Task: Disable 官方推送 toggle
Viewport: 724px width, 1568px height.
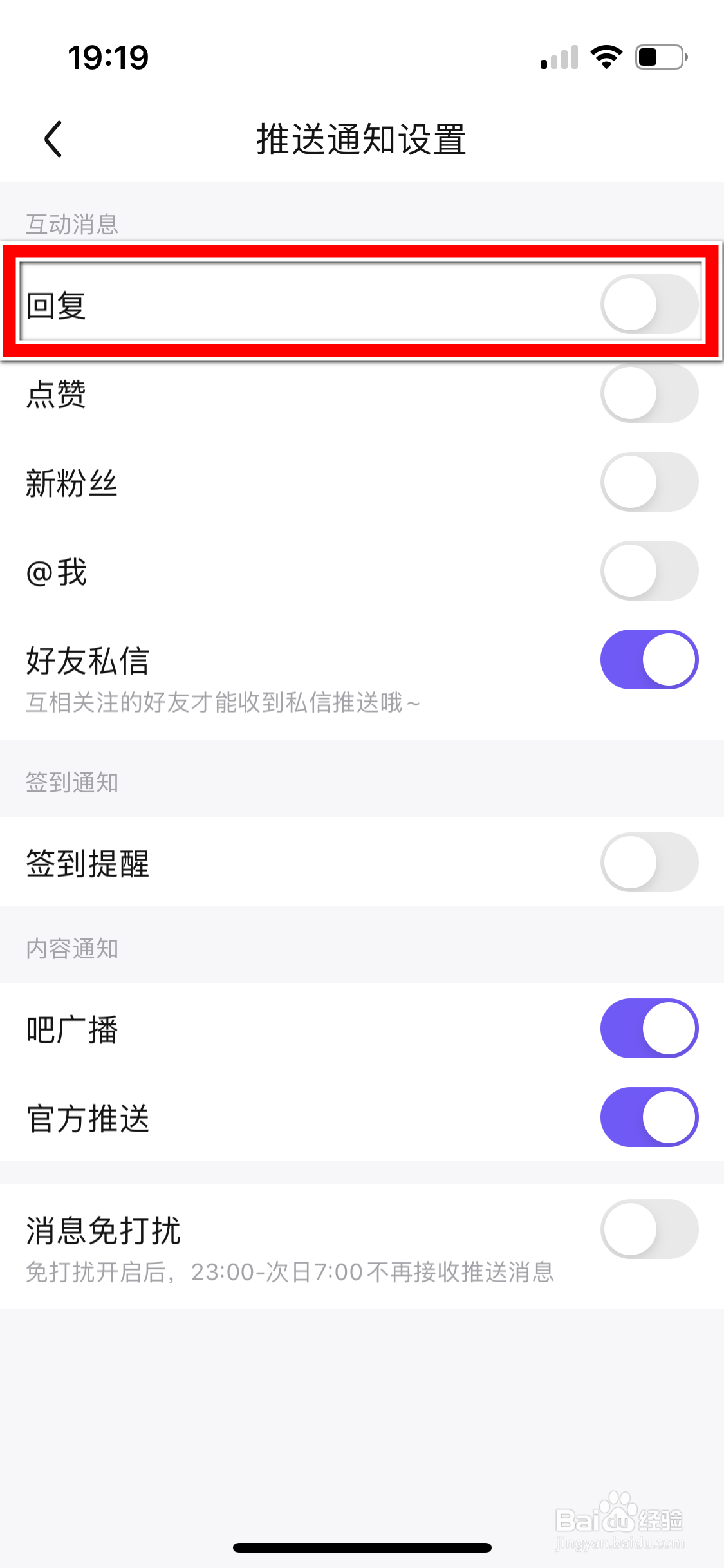Action: (x=649, y=1117)
